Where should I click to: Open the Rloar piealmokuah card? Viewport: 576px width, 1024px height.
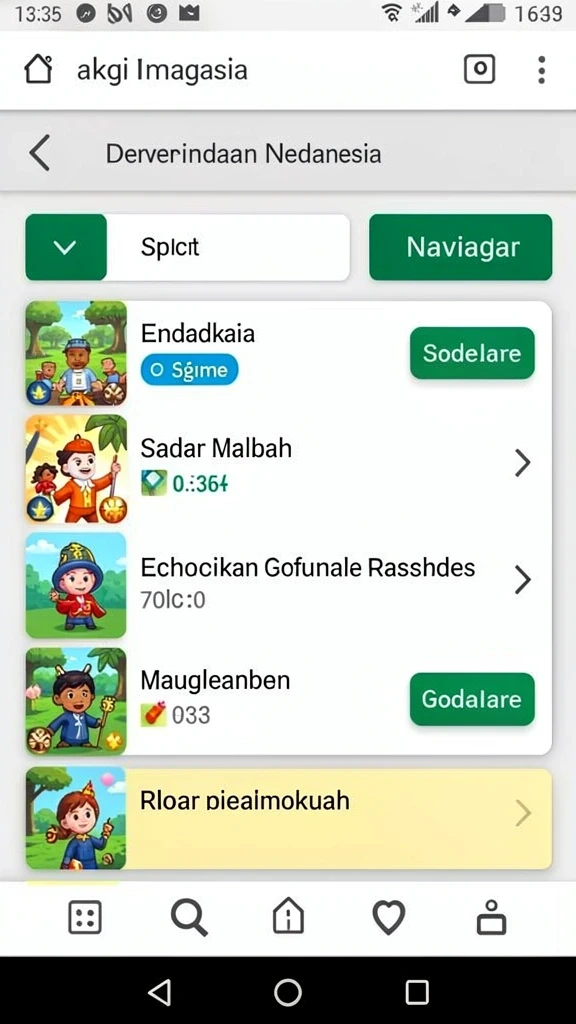[x=289, y=818]
